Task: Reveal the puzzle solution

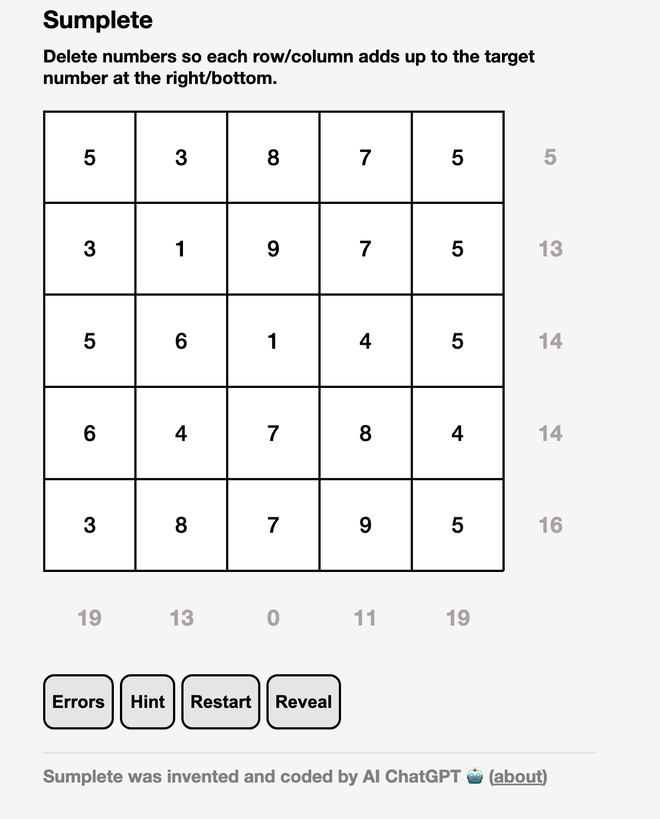Action: tap(303, 701)
